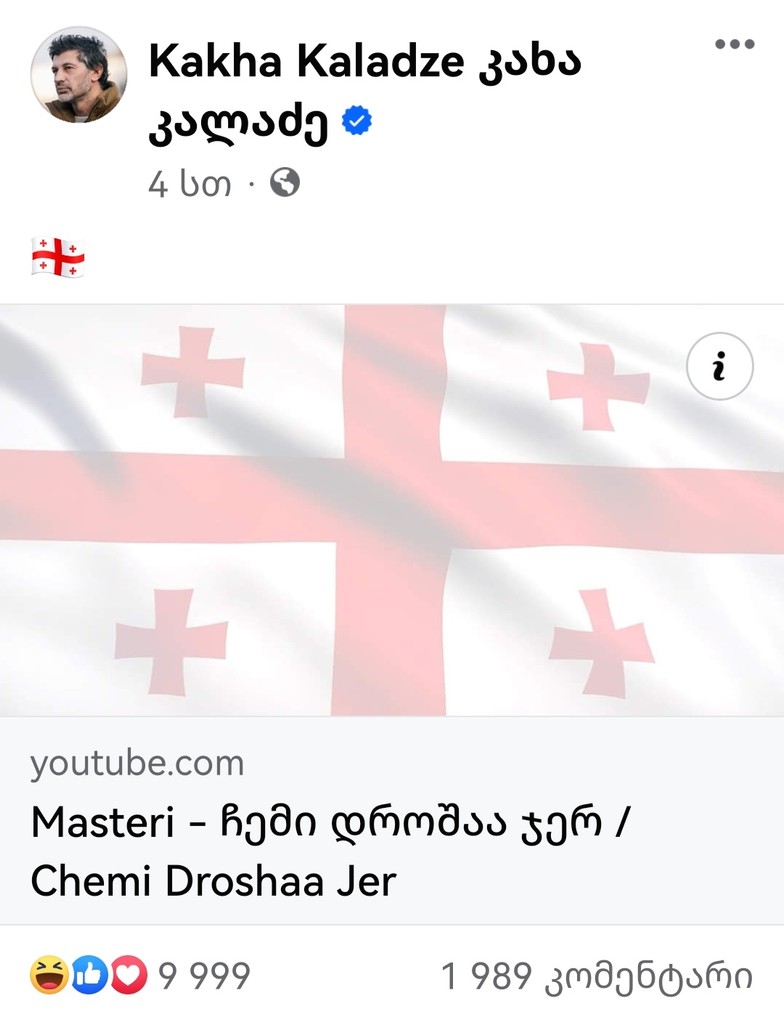The image size is (784, 1024).
Task: Open the video info "i" icon
Action: point(718,367)
